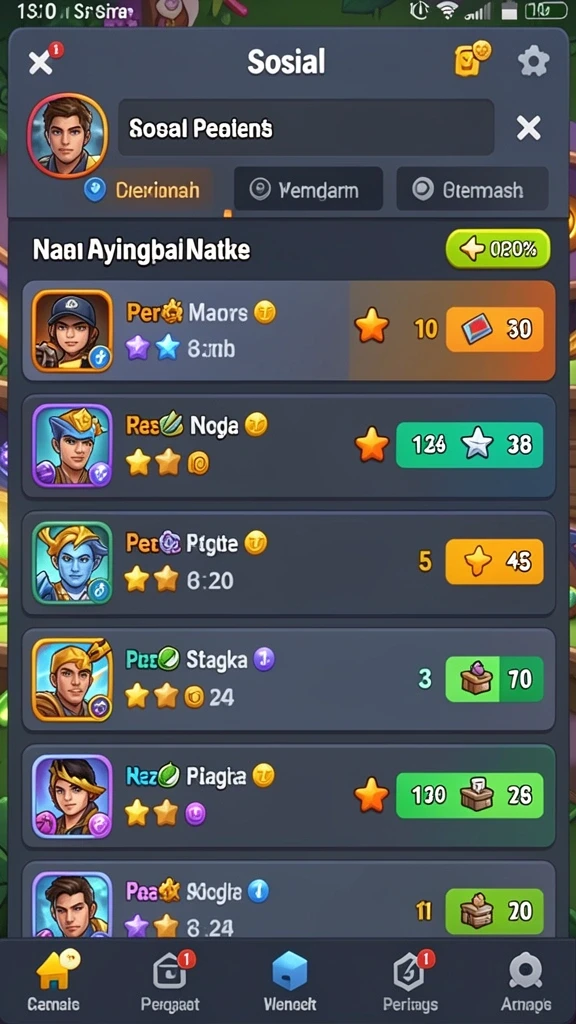Tap the green 126 38 button on Noga row

[470, 445]
